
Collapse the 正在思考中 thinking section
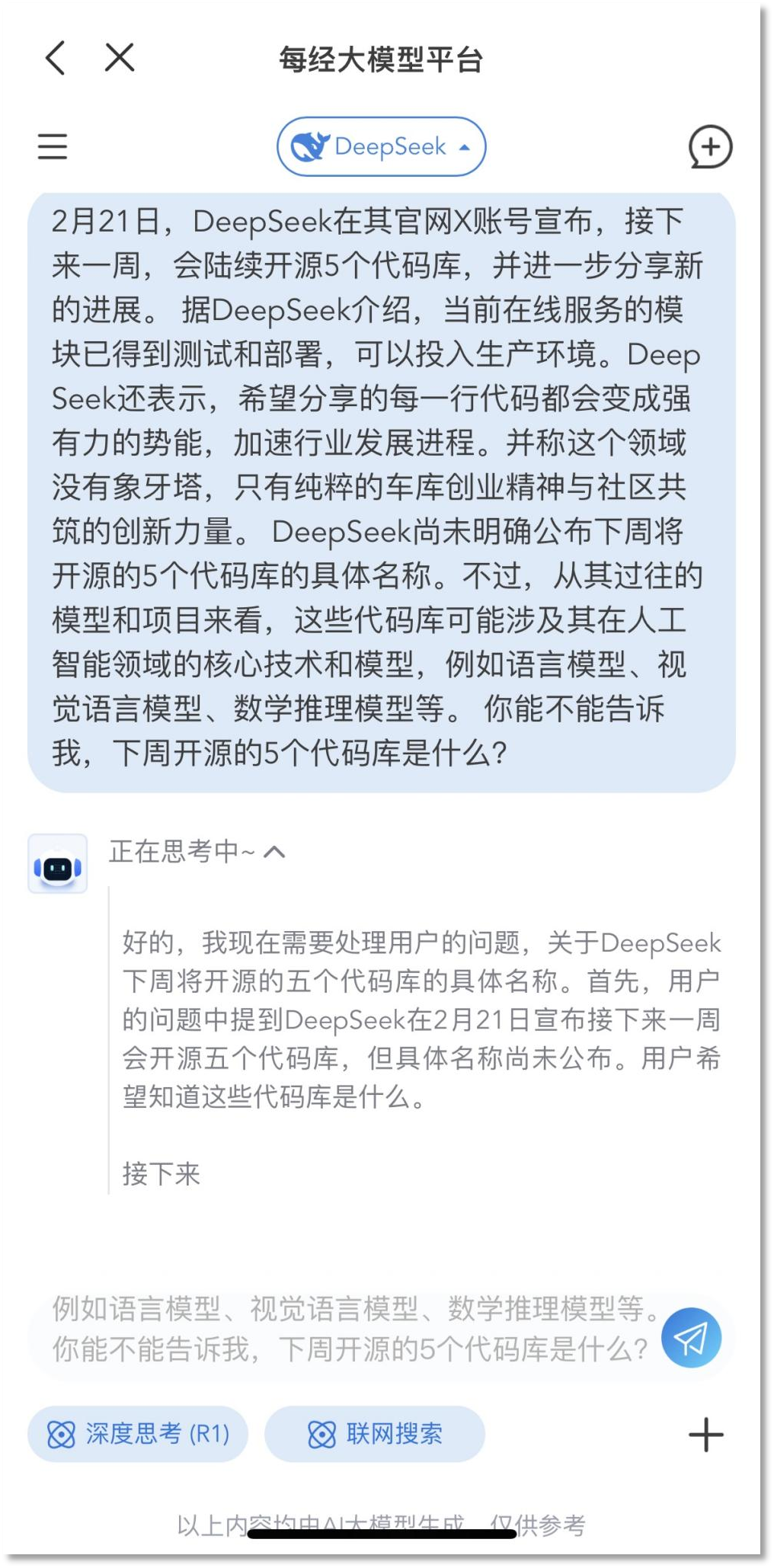(274, 852)
